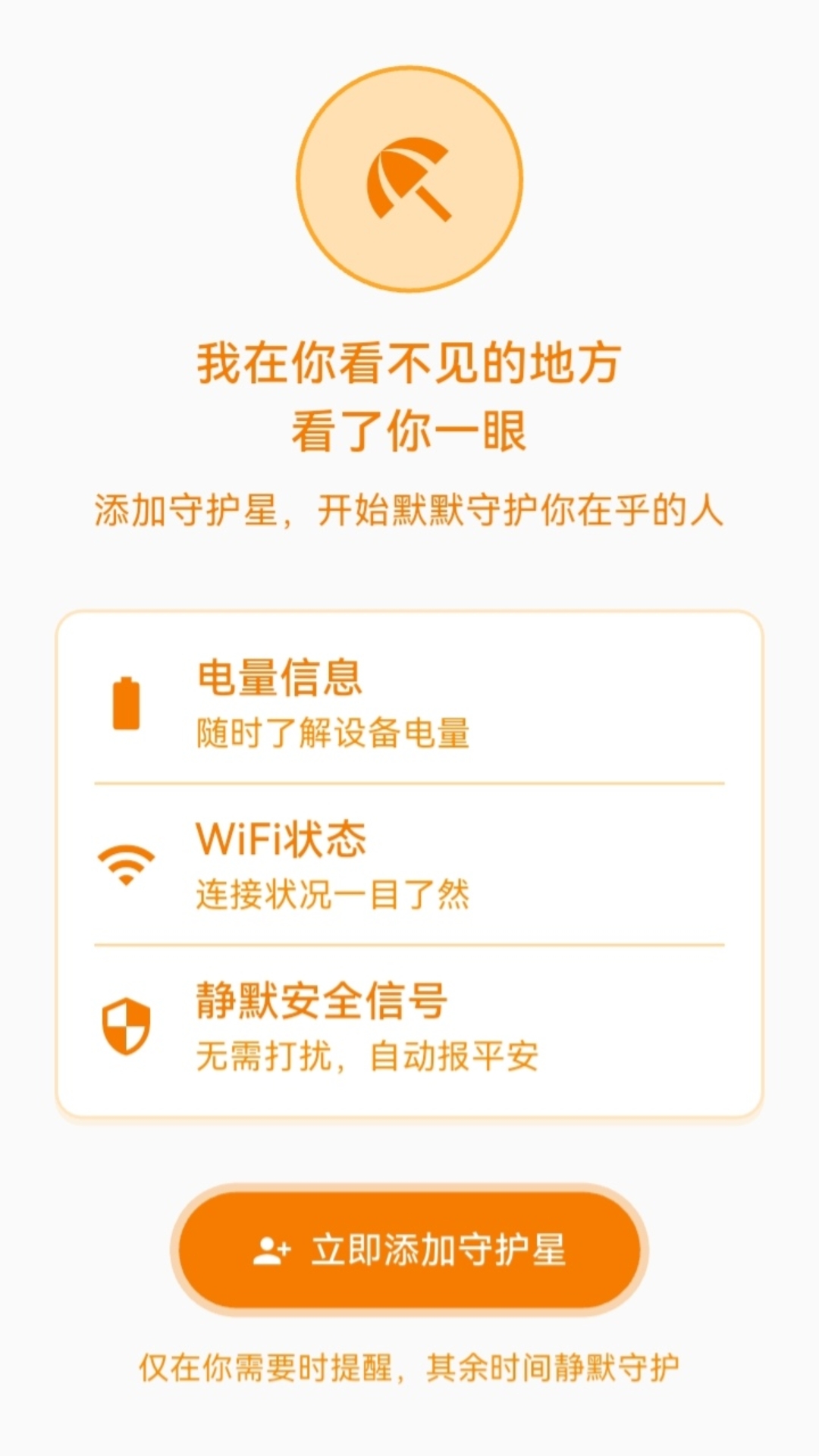Click the heading 我在你看不见的地方
819x1456 pixels.
pos(409,362)
